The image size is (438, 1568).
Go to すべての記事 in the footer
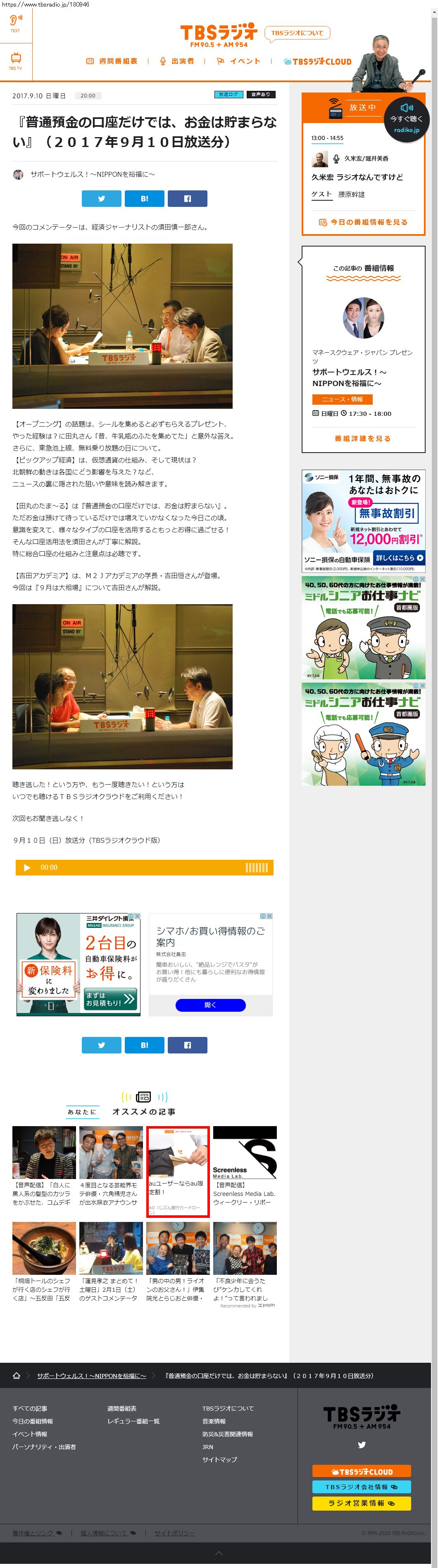click(30, 1409)
